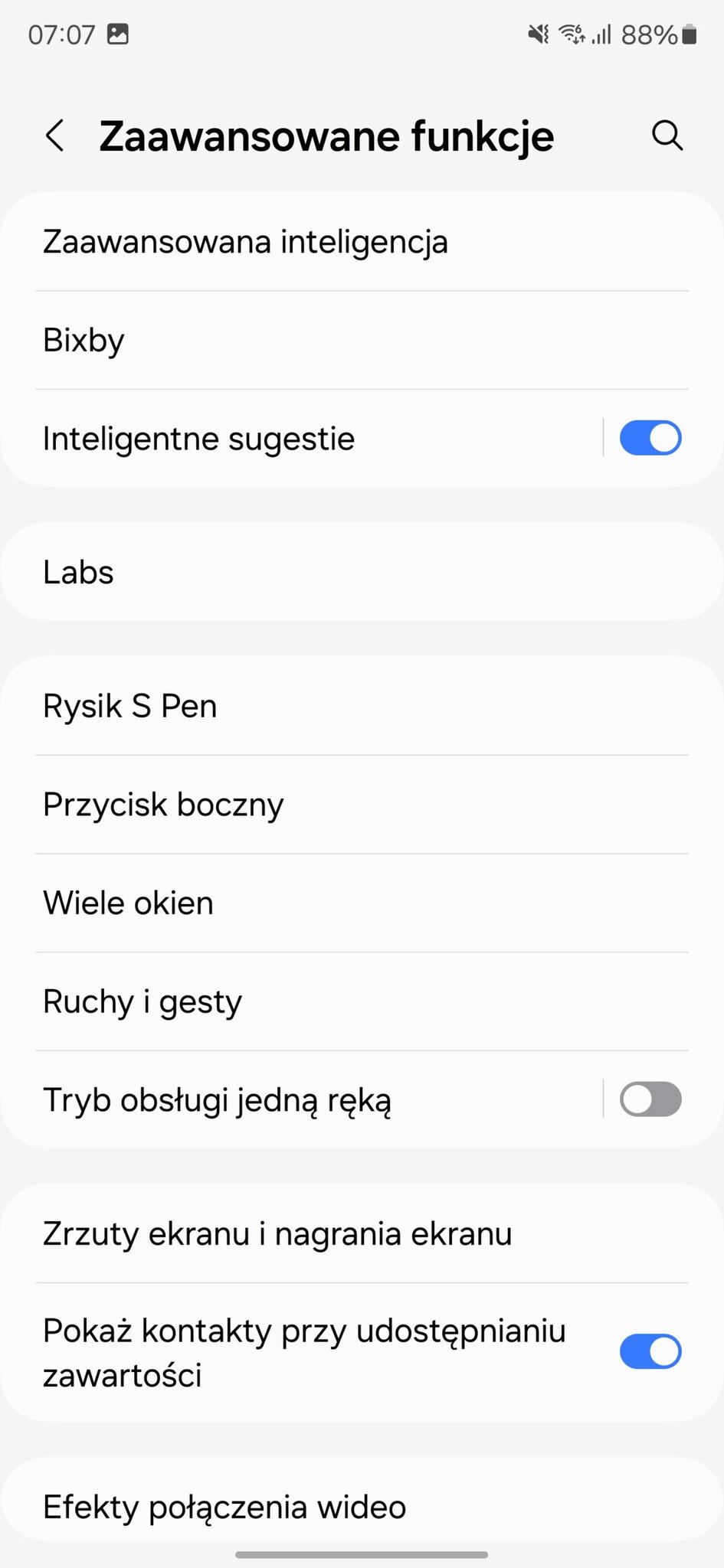Open Zrzuty ekranu i nagrania ekranu
724x1568 pixels.
[x=362, y=1234]
